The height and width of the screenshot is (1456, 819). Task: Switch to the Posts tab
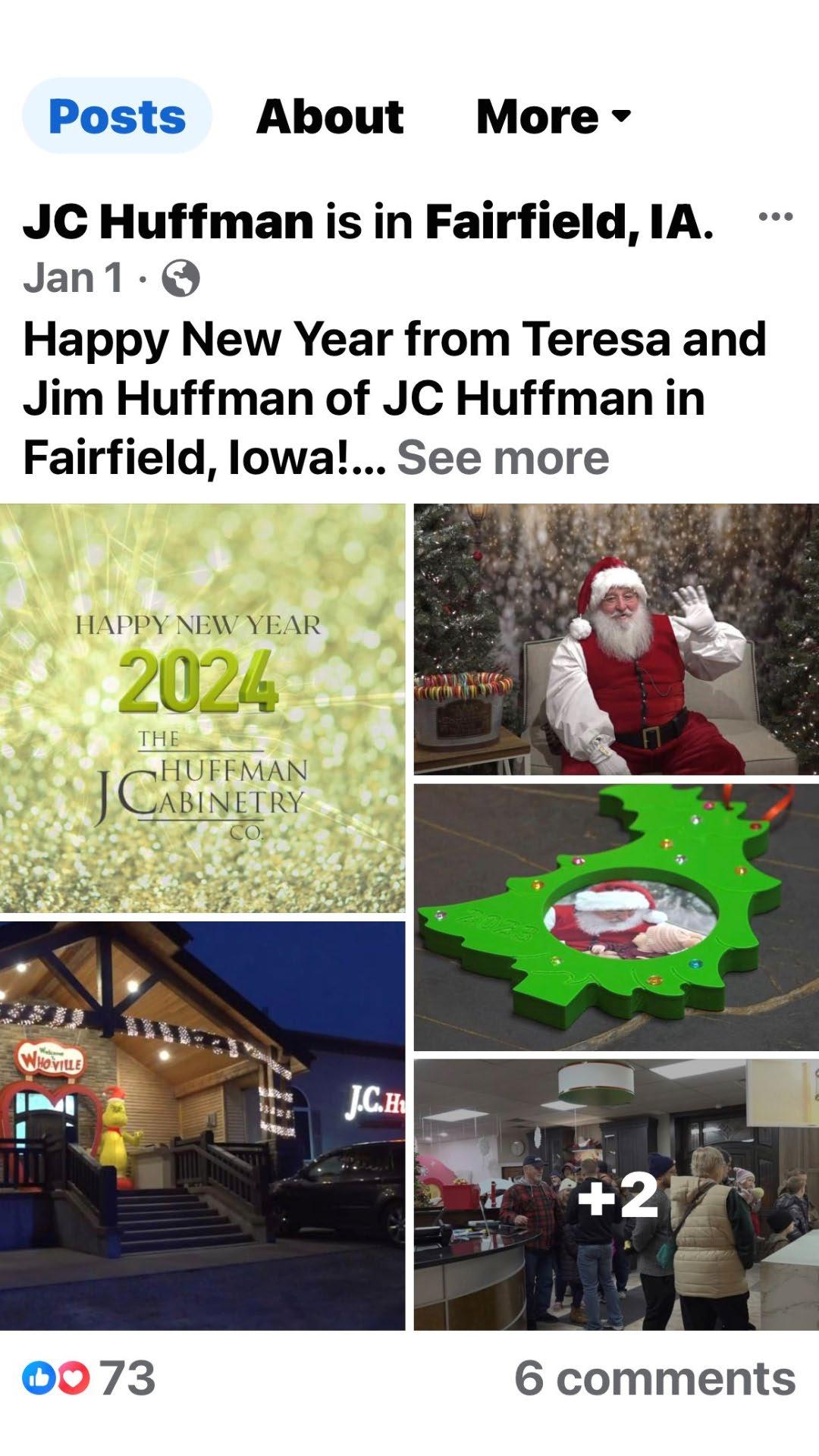tap(117, 116)
